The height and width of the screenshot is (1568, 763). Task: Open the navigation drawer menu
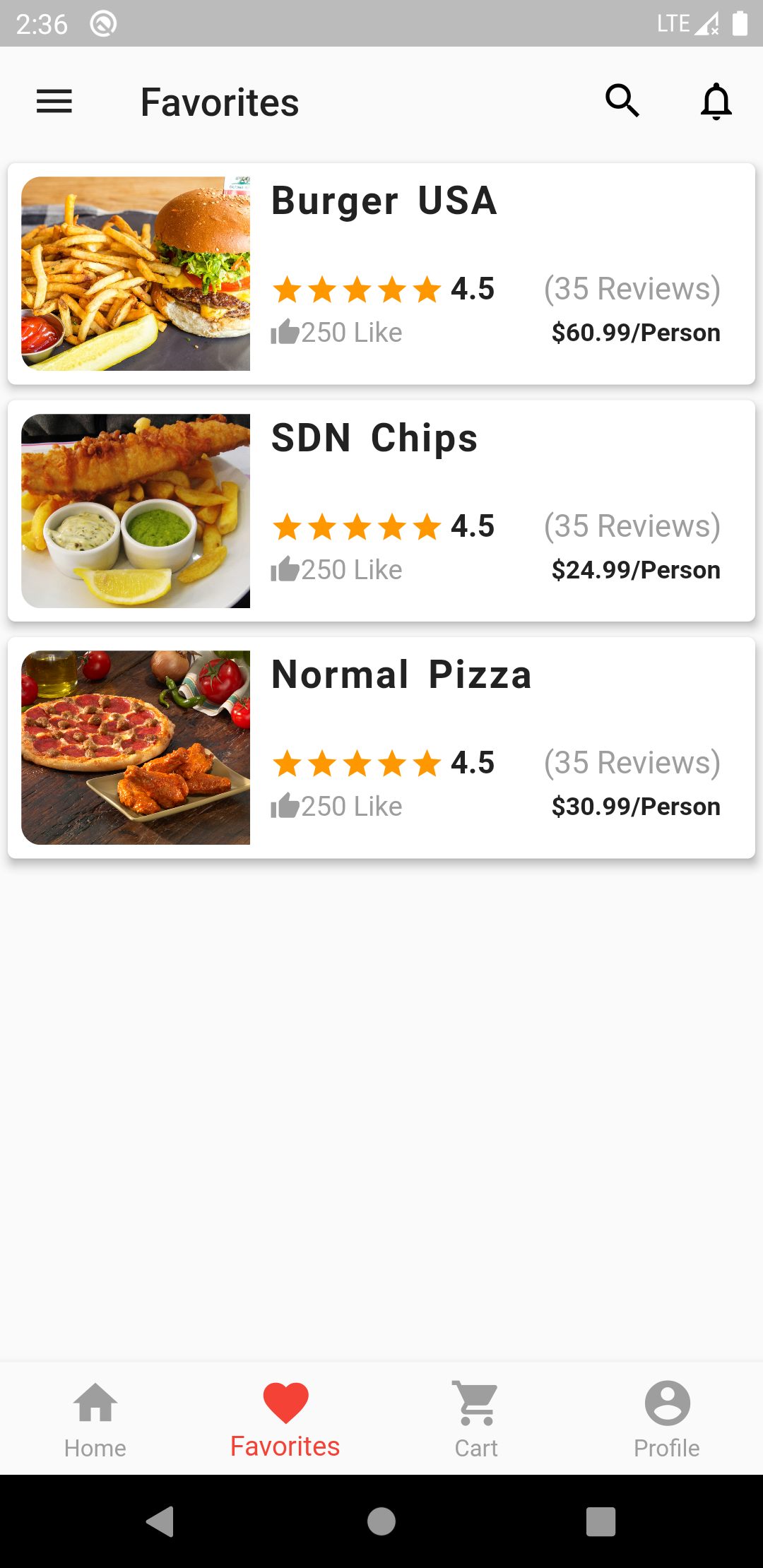(54, 101)
